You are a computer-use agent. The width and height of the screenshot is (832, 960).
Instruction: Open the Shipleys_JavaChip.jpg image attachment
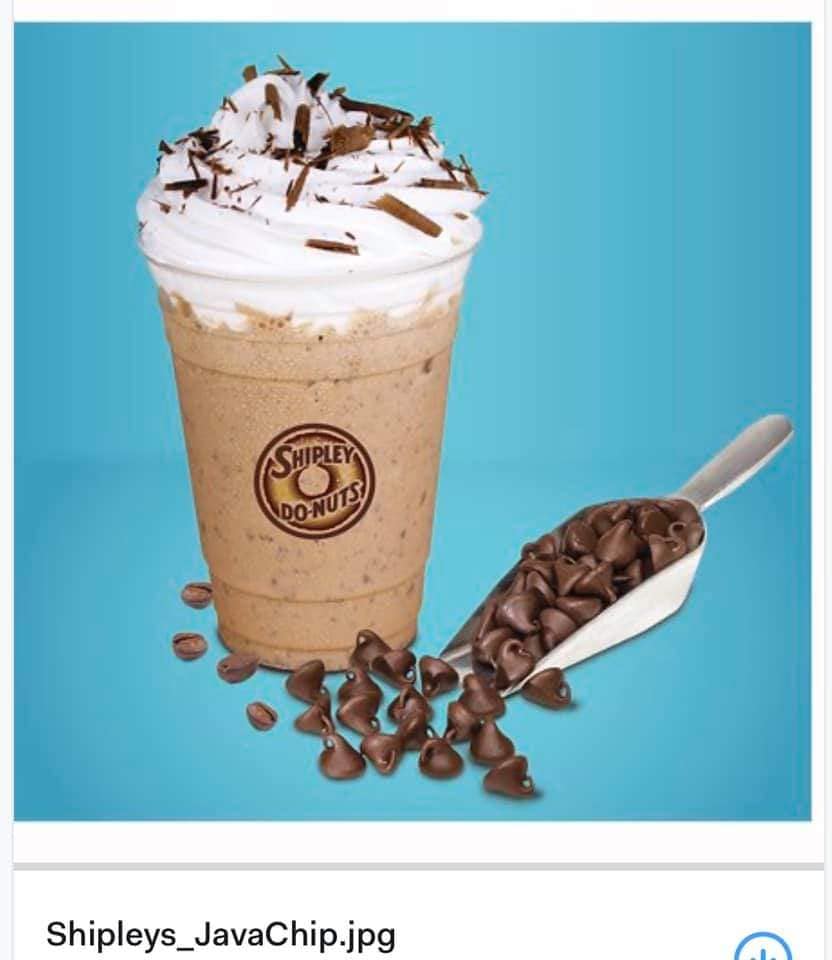[412, 420]
